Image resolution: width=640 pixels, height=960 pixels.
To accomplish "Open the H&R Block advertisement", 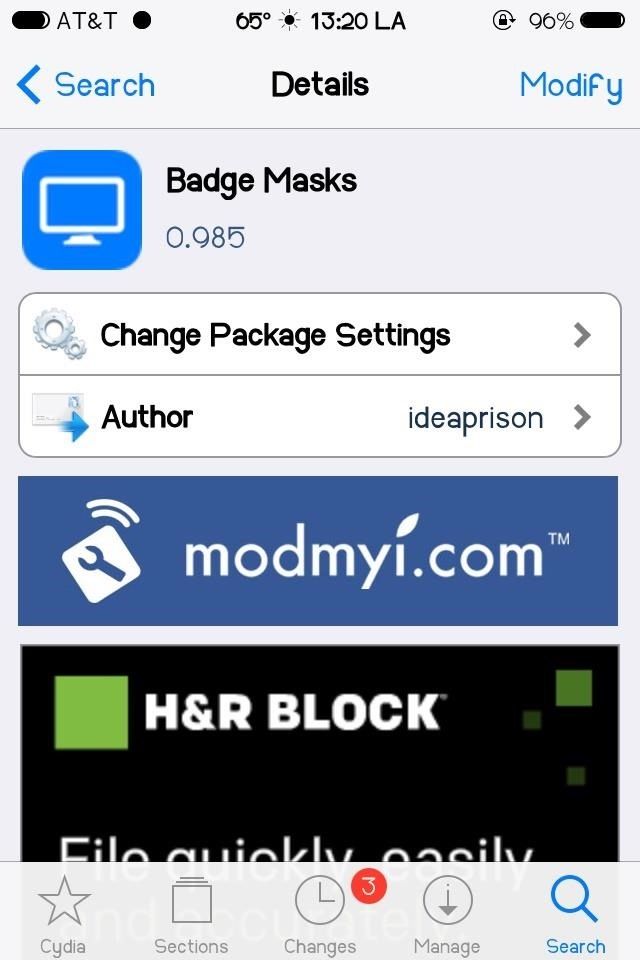I will [x=320, y=750].
